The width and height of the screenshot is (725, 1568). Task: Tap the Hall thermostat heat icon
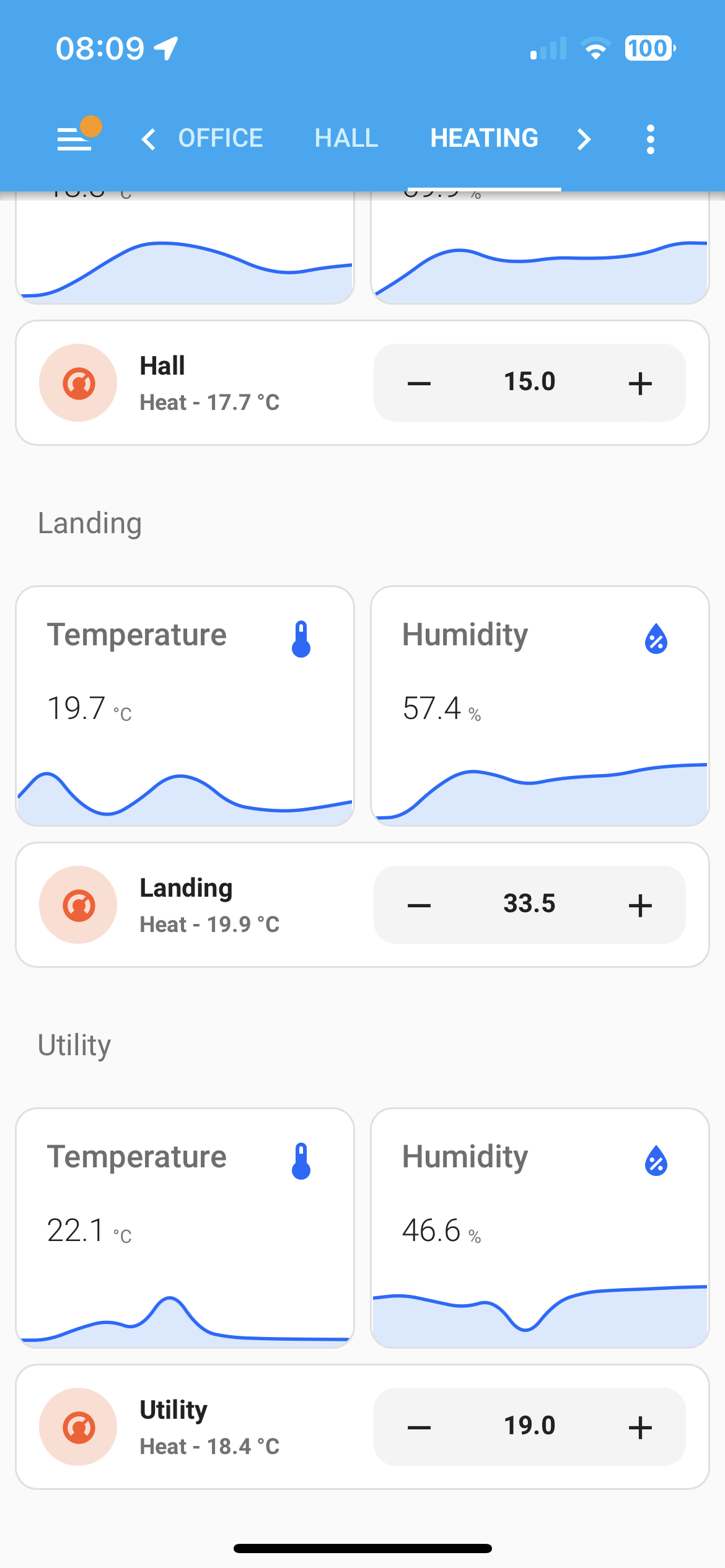(x=78, y=382)
